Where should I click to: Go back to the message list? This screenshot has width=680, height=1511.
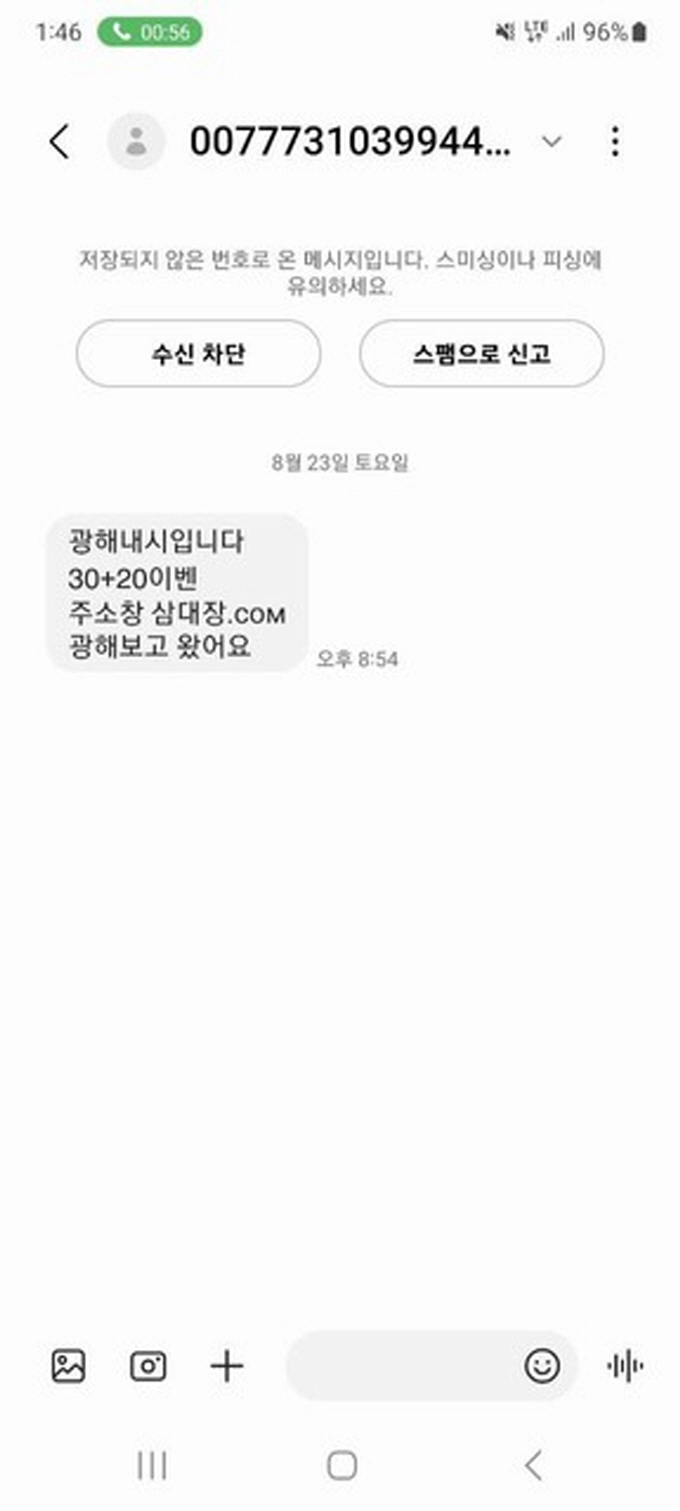tap(59, 142)
